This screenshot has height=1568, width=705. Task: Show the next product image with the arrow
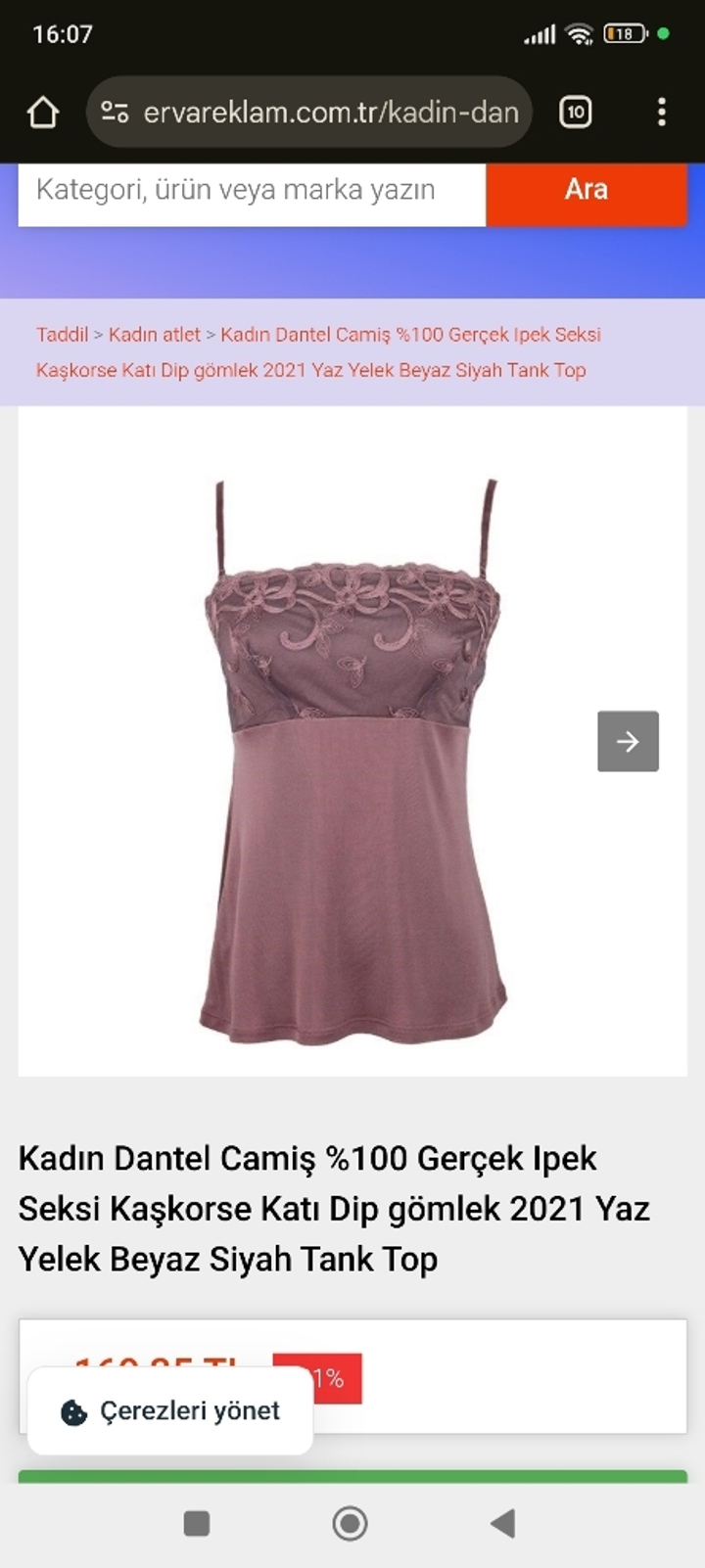(x=628, y=741)
